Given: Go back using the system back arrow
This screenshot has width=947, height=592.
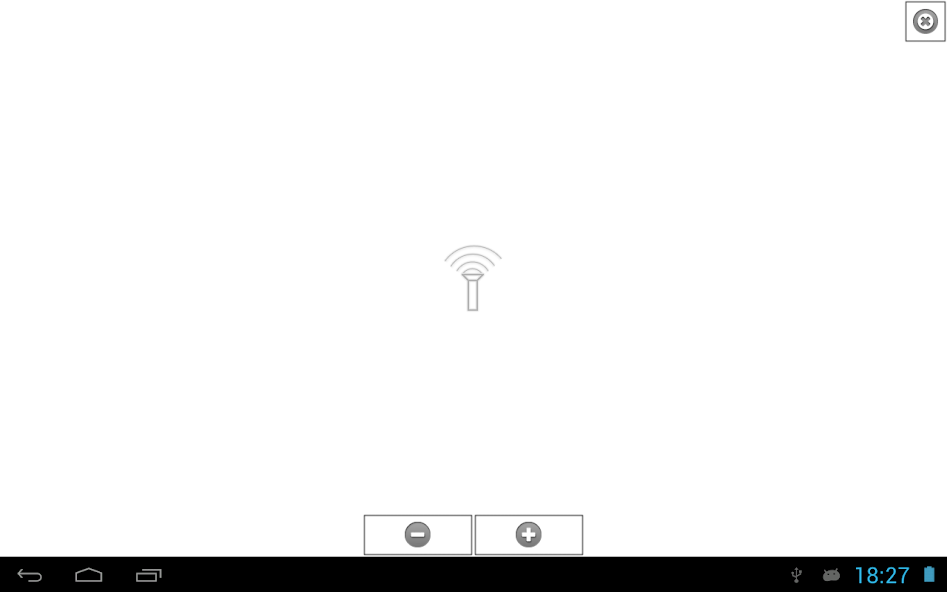Looking at the screenshot, I should [x=30, y=575].
